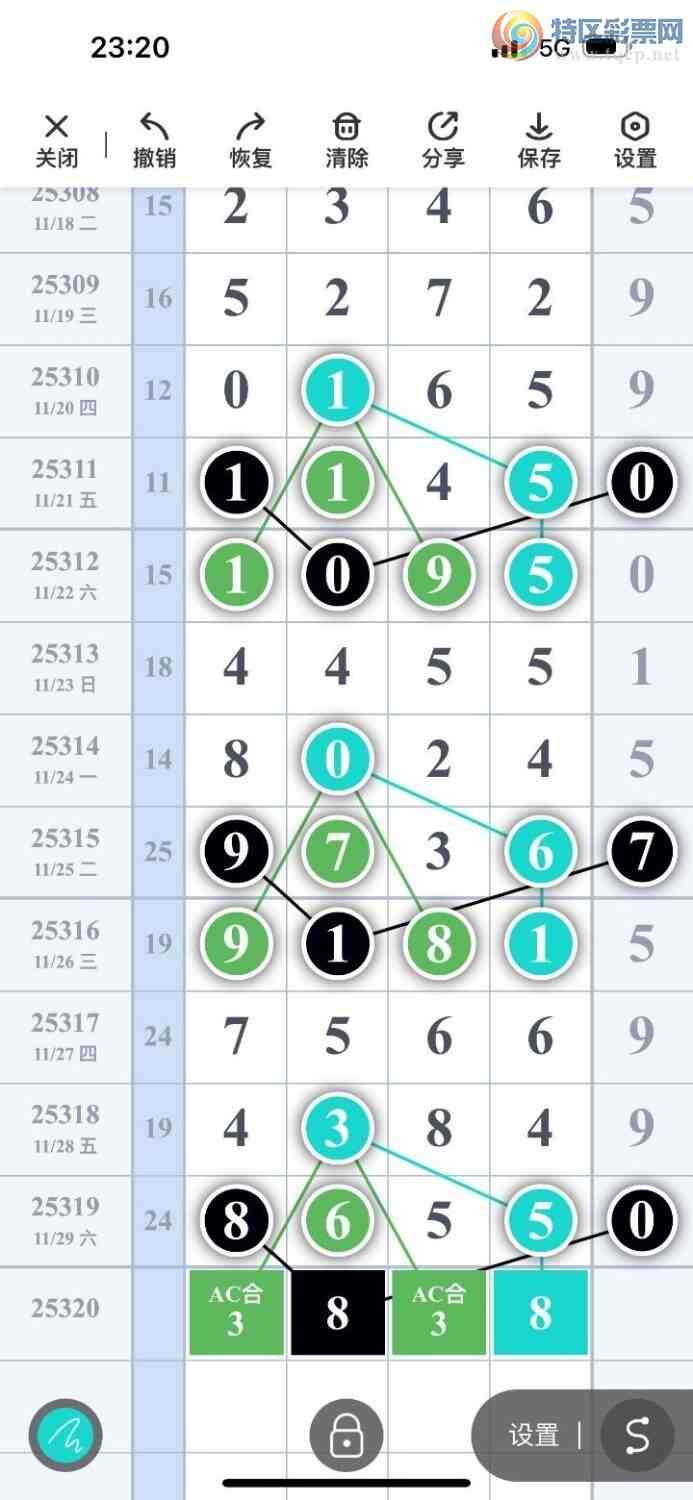Open 设置 in the top toolbar
This screenshot has height=1500, width=693.
pos(635,140)
